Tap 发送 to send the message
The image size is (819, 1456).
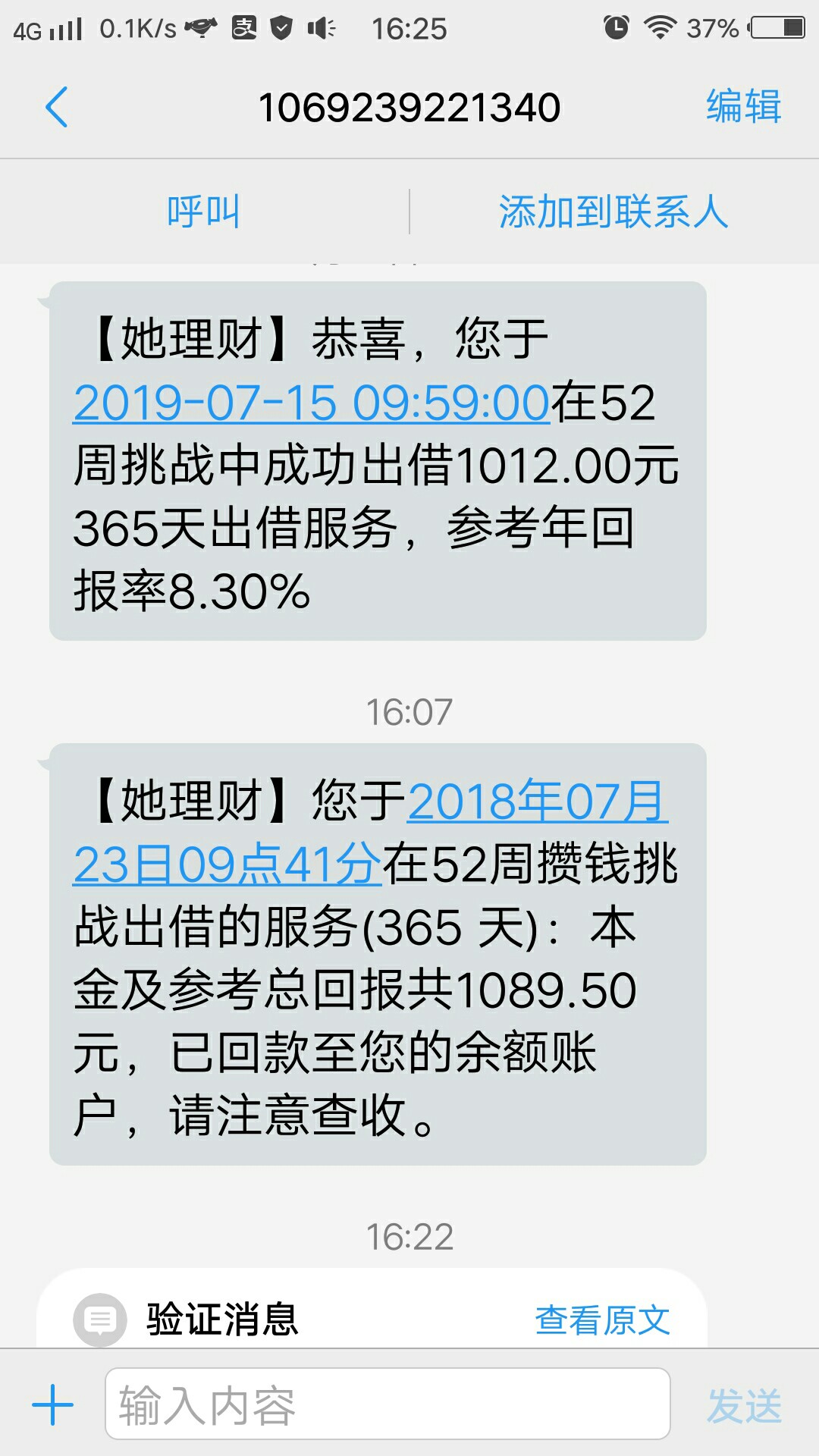744,1406
